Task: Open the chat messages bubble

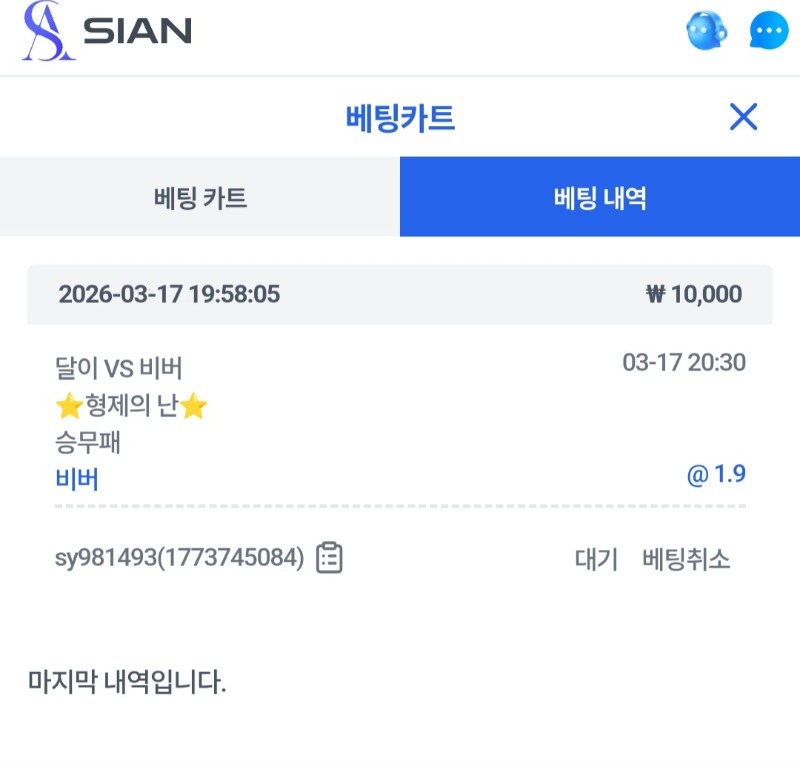Action: pyautogui.click(x=768, y=32)
